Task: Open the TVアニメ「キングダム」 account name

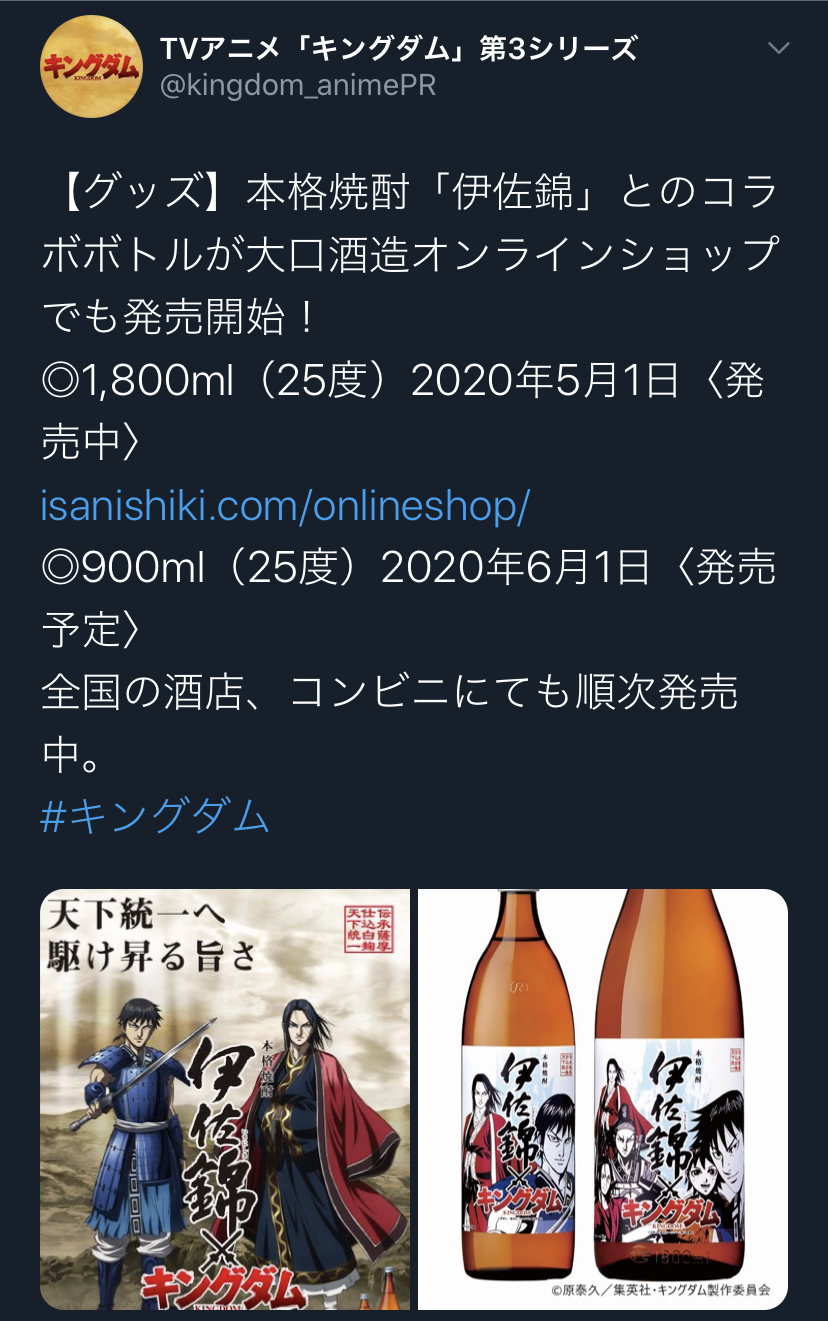Action: pyautogui.click(x=398, y=47)
